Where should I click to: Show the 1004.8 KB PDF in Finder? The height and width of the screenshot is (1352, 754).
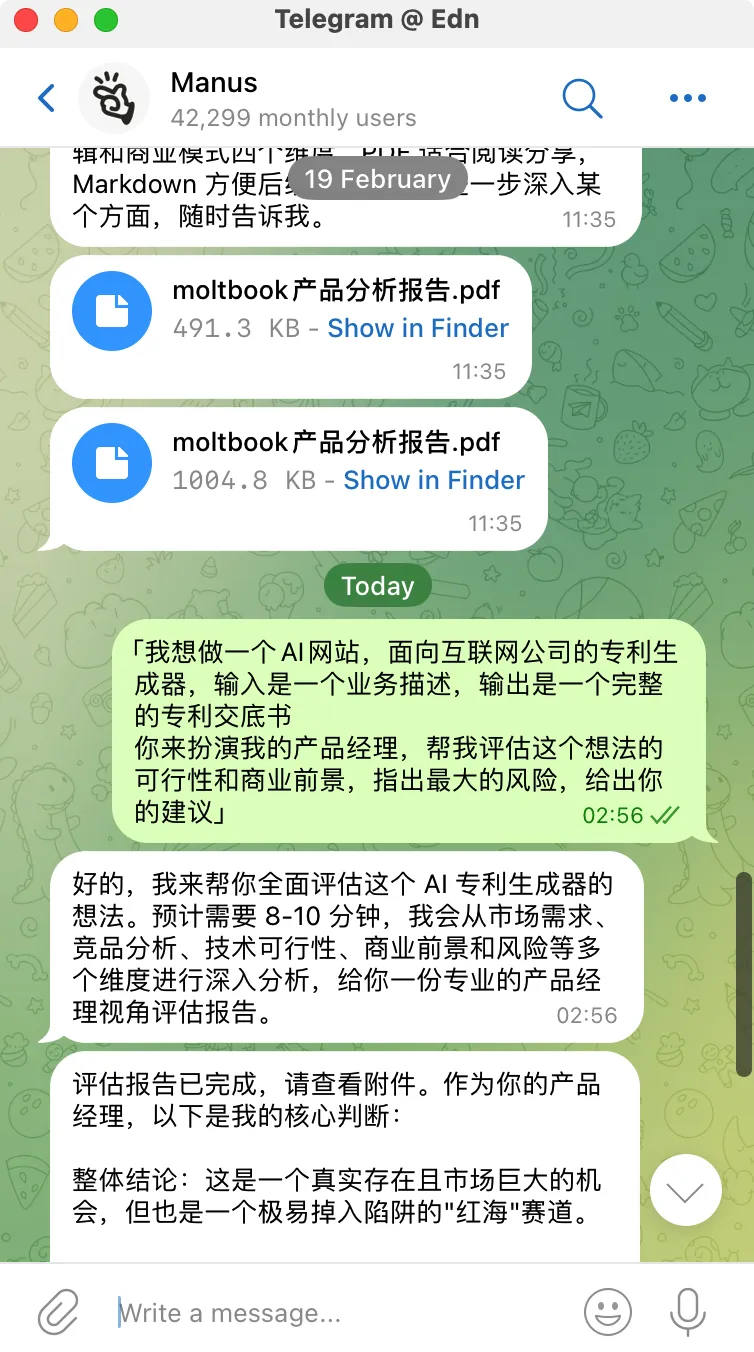[434, 480]
